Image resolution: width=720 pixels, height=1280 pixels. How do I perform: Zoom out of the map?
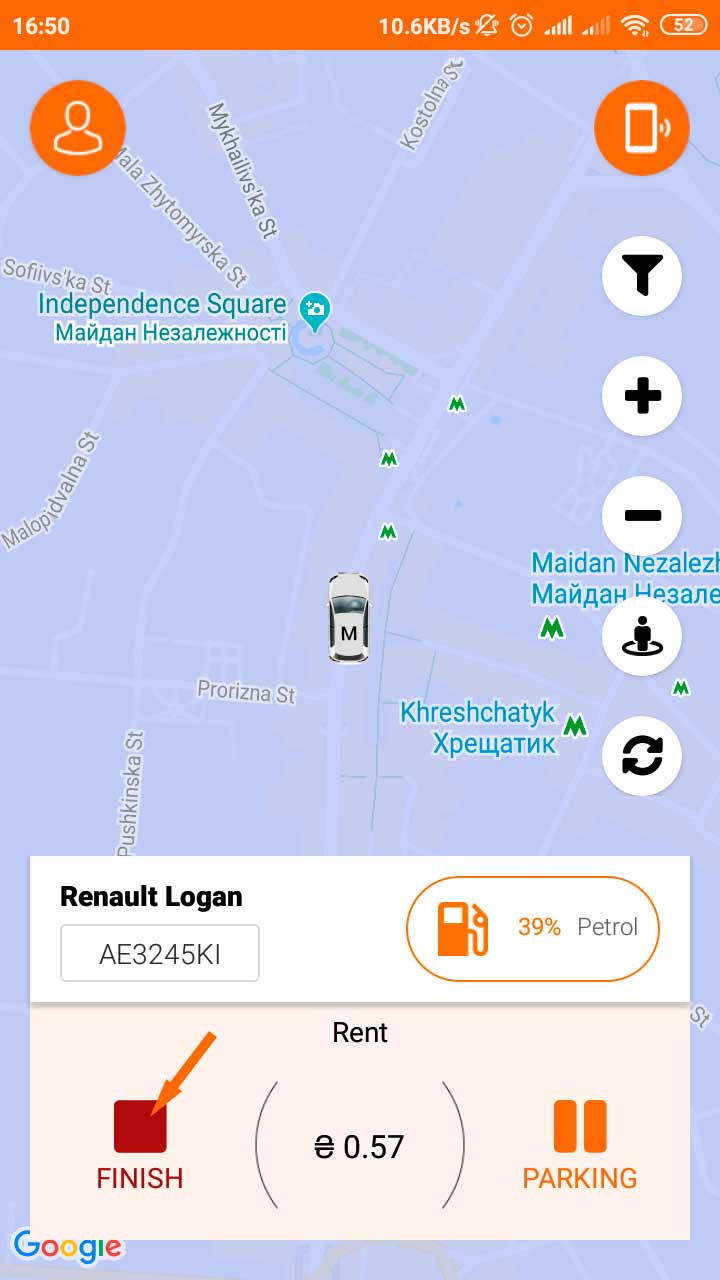pos(642,516)
